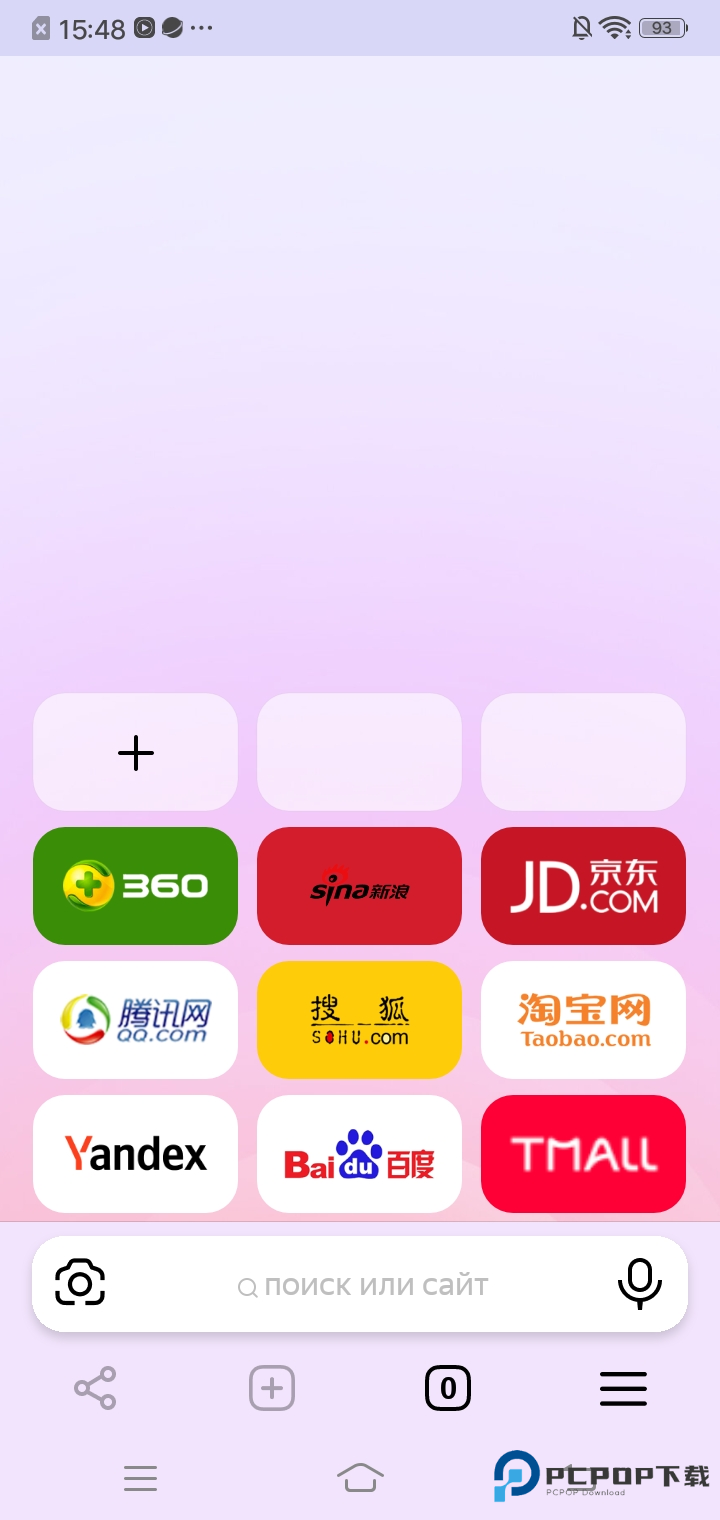Image resolution: width=720 pixels, height=1520 pixels.
Task: Open the Tmall shortcut
Action: 583,1154
